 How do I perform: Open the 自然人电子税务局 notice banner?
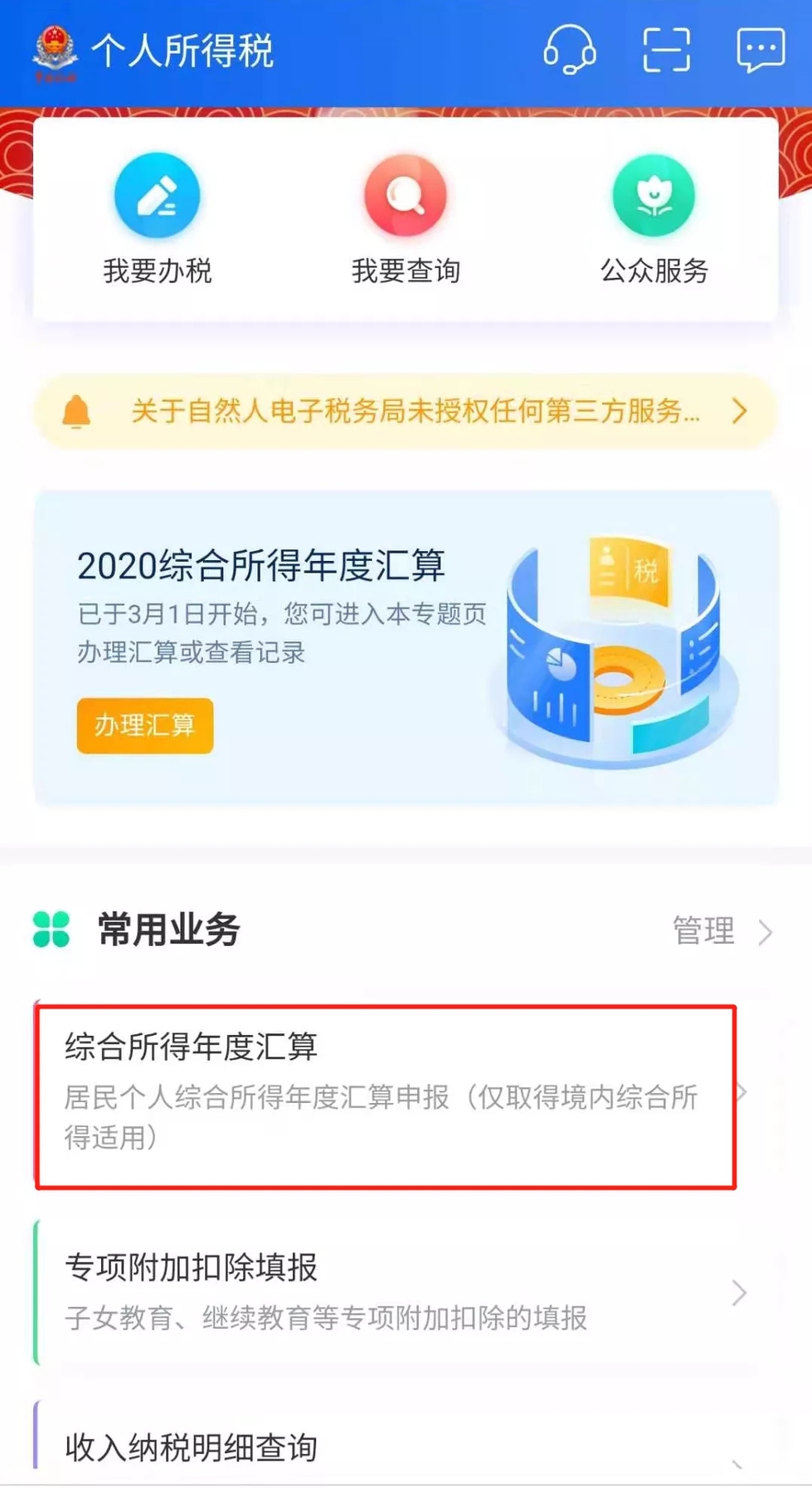406,412
